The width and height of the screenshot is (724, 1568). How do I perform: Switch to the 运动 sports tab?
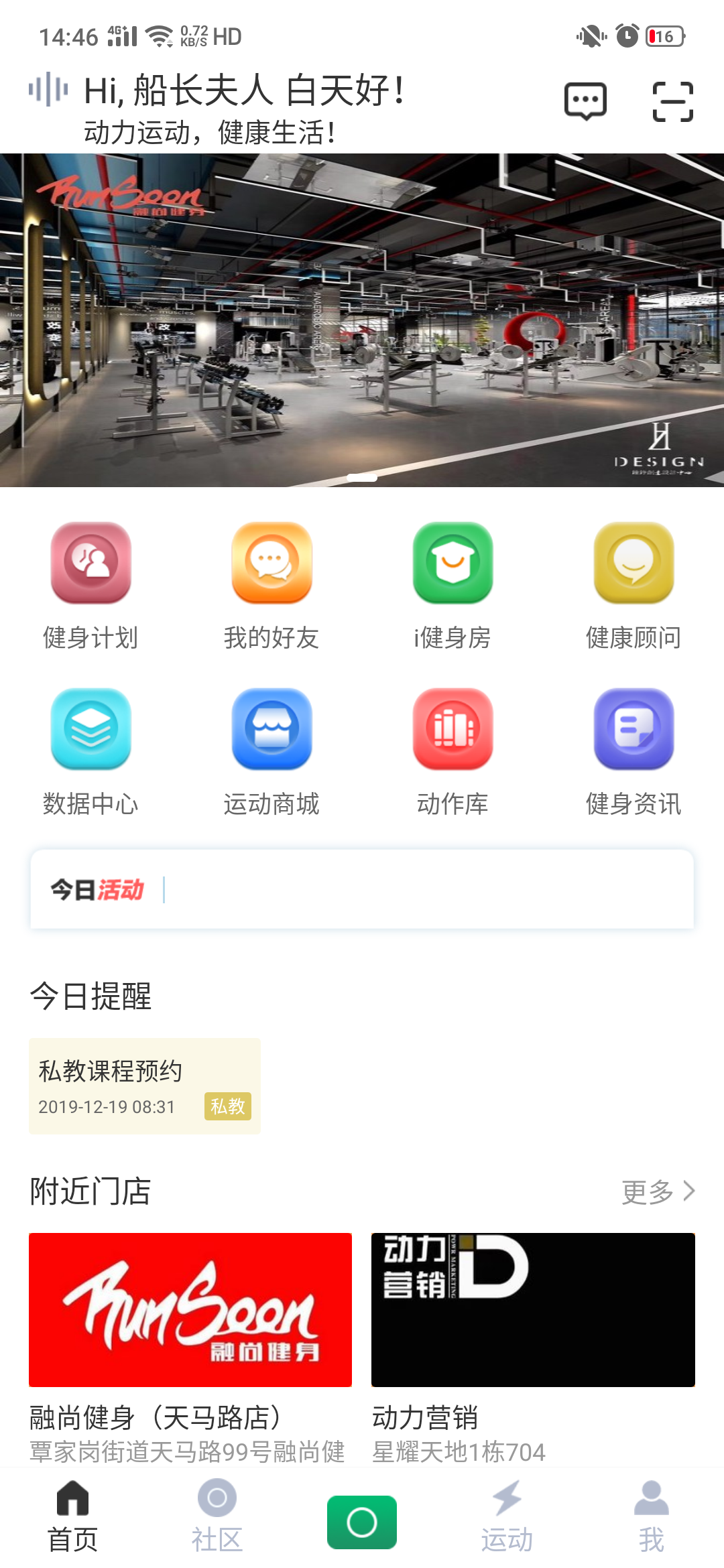[x=507, y=1516]
